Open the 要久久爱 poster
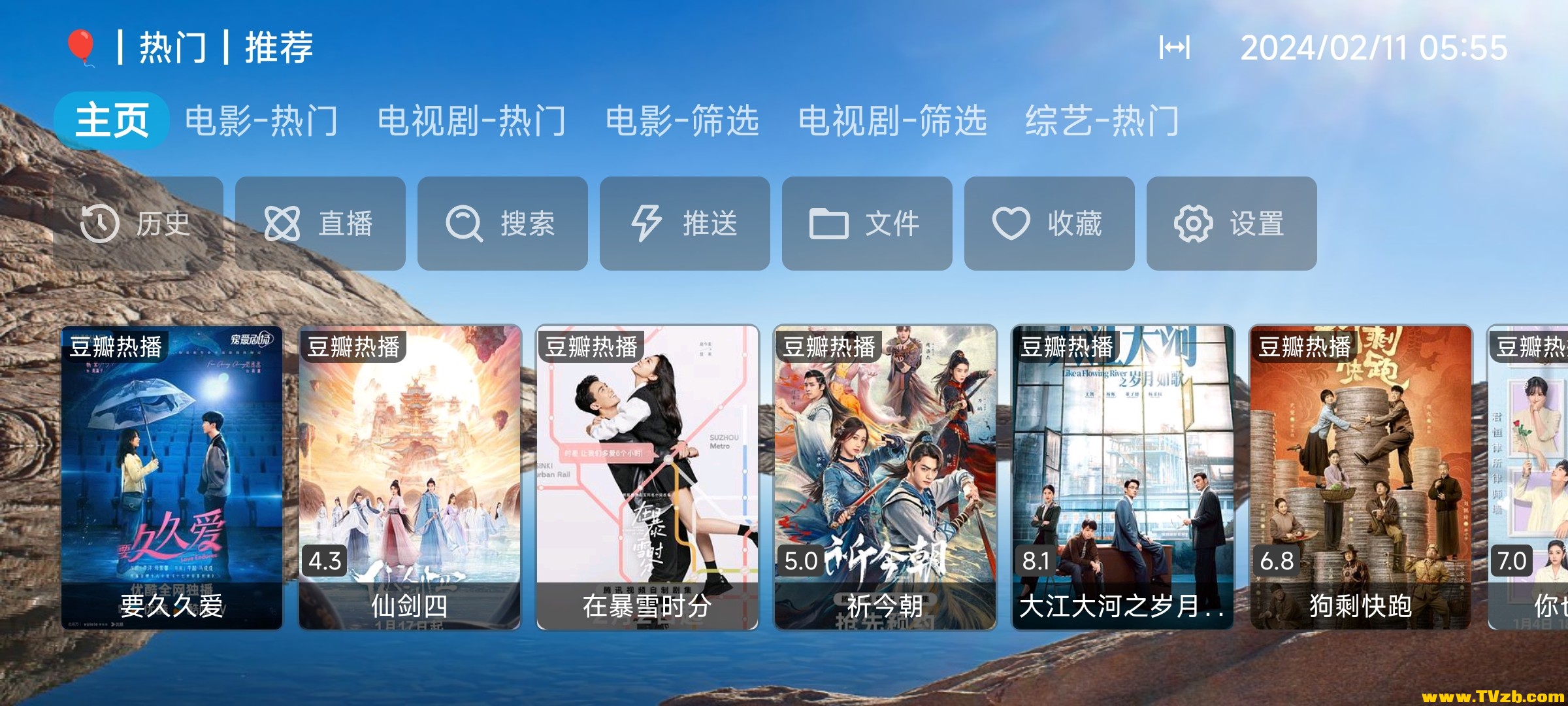 tap(172, 477)
